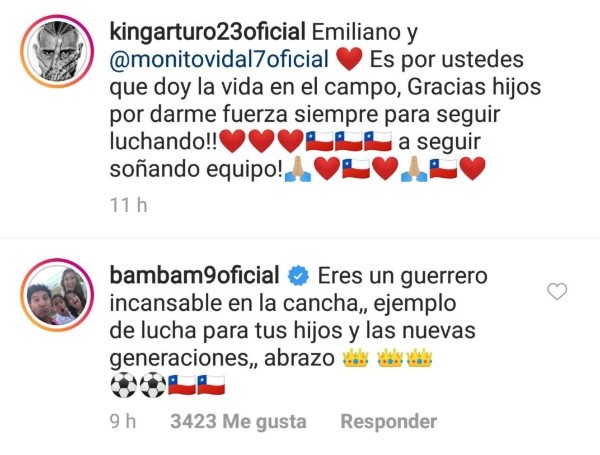This screenshot has width=600, height=455.
Task: Open the bambam9oficial username link
Action: (x=192, y=275)
